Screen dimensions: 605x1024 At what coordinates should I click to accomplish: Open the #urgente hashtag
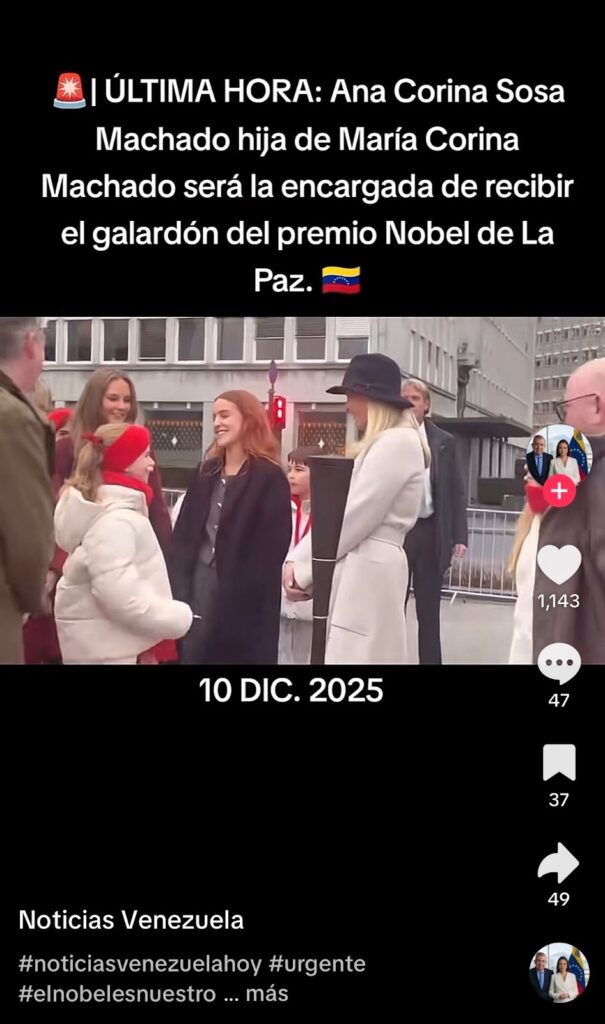pos(317,964)
